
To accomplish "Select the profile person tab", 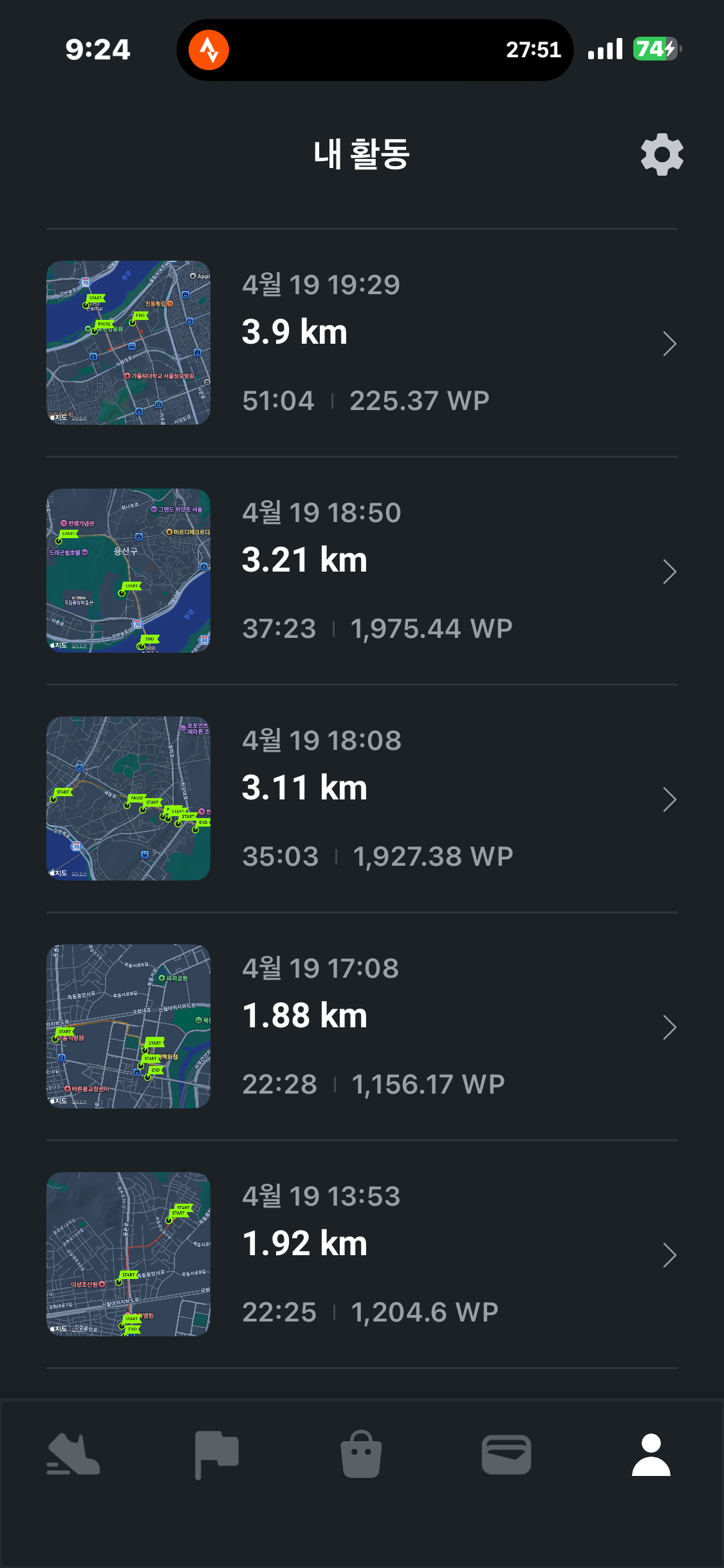I will [x=651, y=1455].
